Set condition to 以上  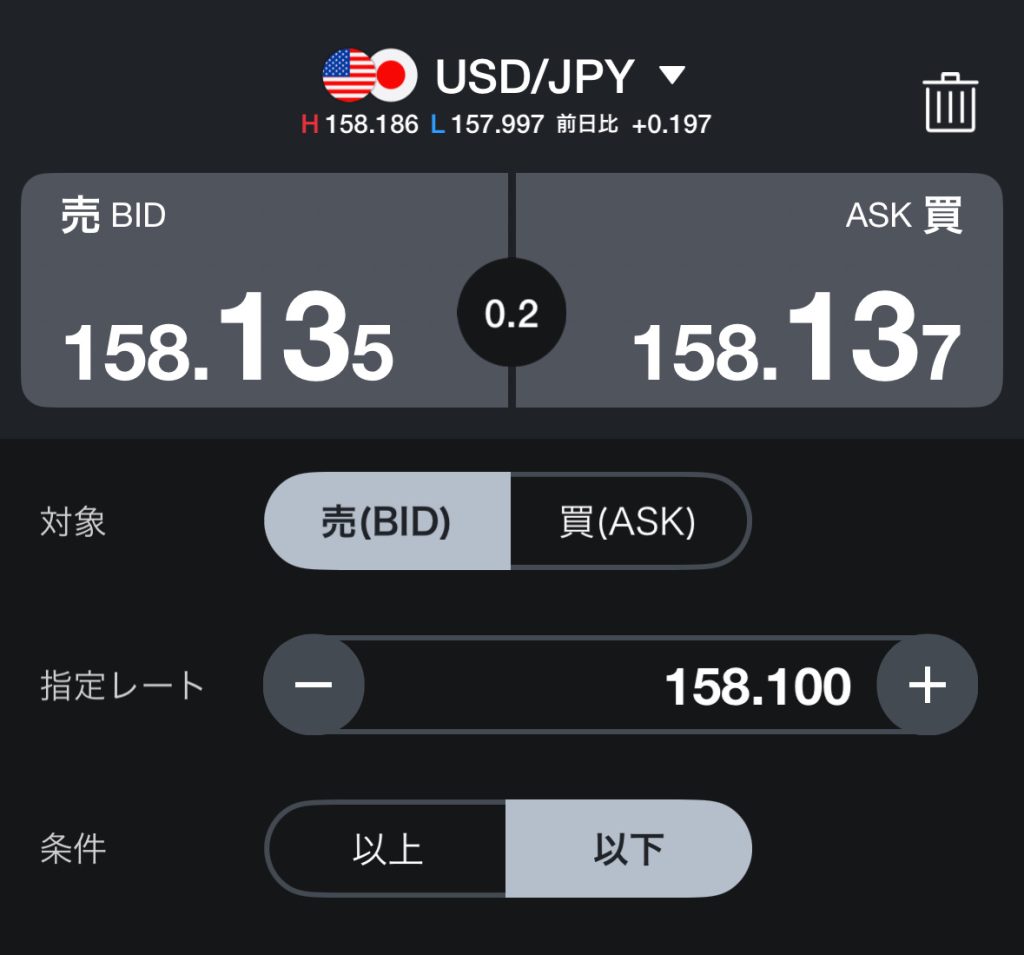coord(387,849)
